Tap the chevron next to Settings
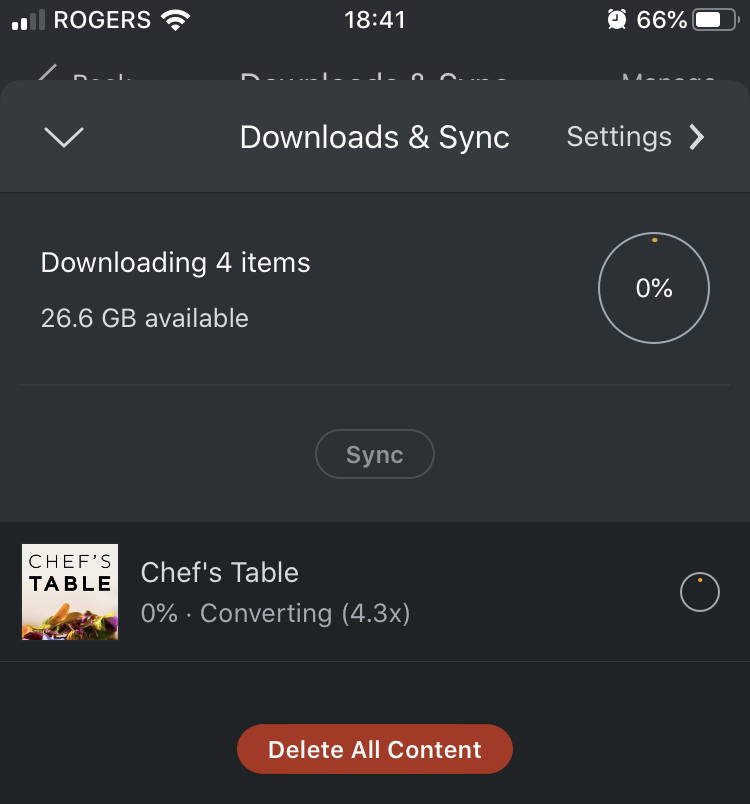The height and width of the screenshot is (804, 750). pyautogui.click(x=697, y=137)
